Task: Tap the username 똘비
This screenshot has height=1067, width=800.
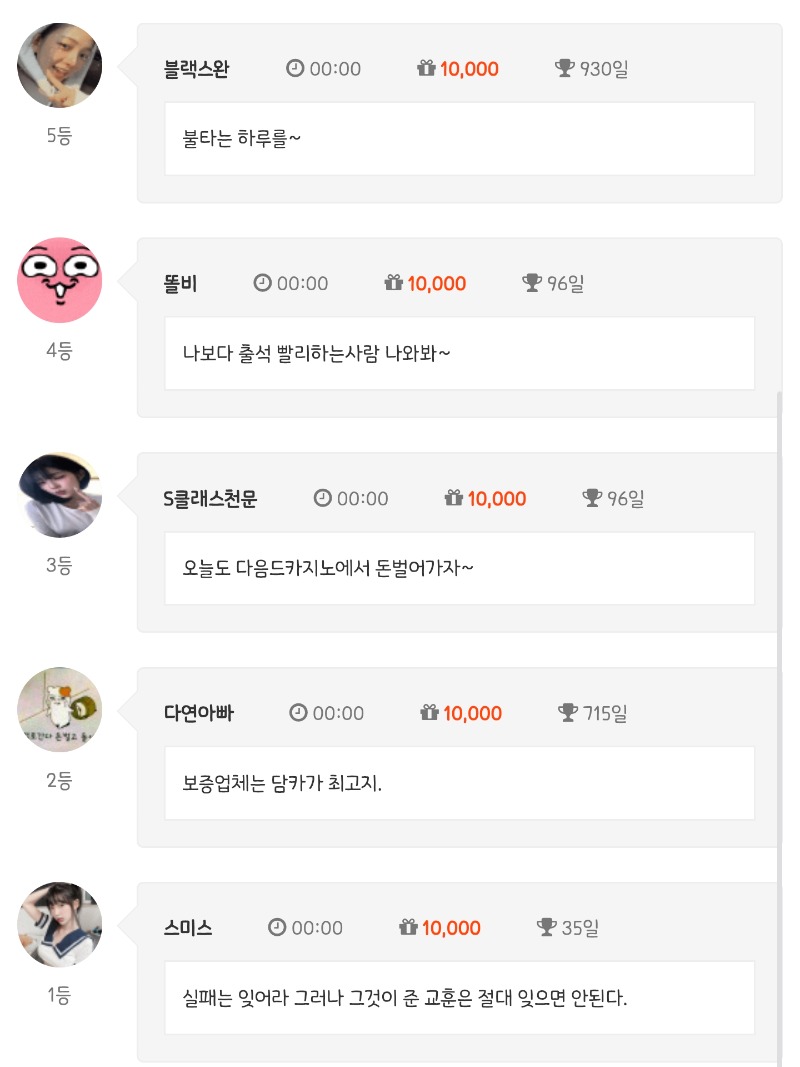Action: (x=180, y=283)
